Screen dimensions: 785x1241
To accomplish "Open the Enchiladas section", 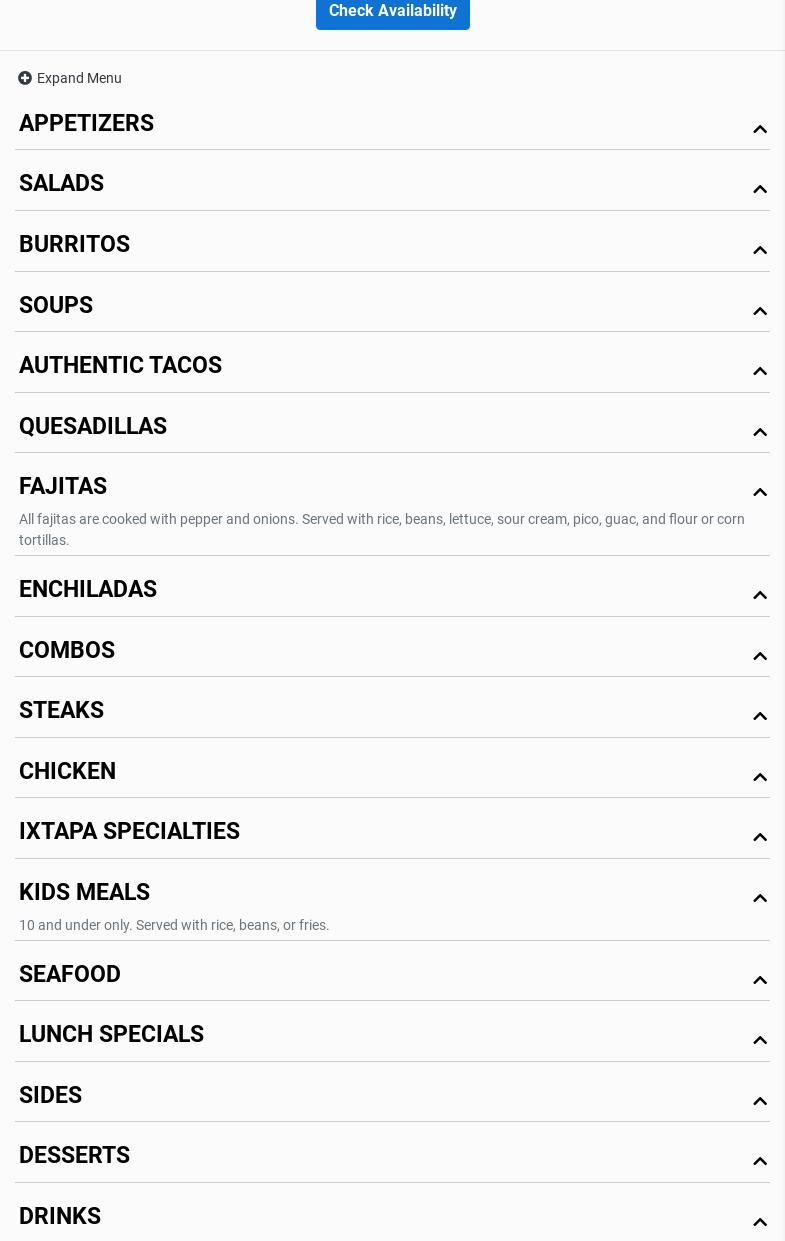I will coord(88,590).
